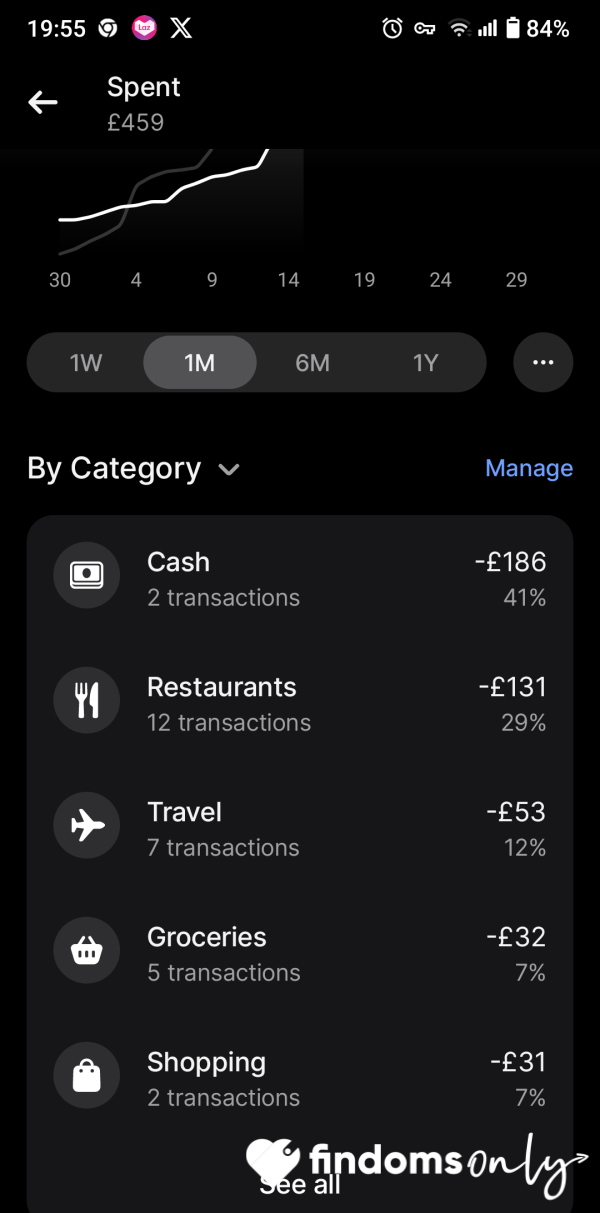
Task: Tap the Manage link
Action: 529,468
